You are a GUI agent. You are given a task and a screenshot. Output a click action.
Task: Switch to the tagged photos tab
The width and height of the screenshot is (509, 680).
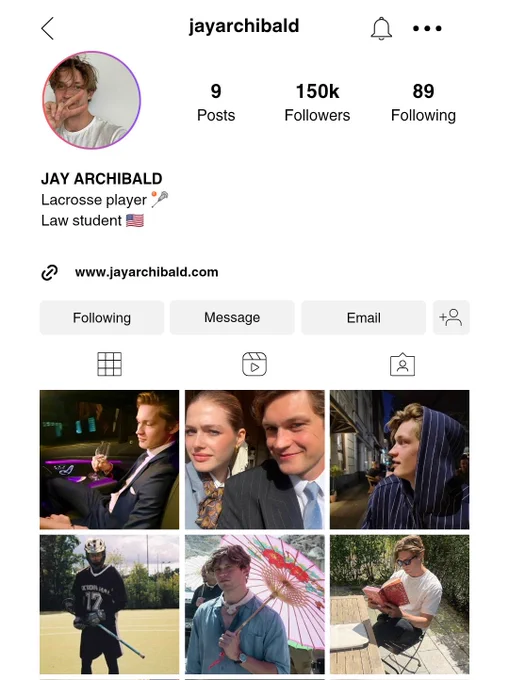[402, 364]
